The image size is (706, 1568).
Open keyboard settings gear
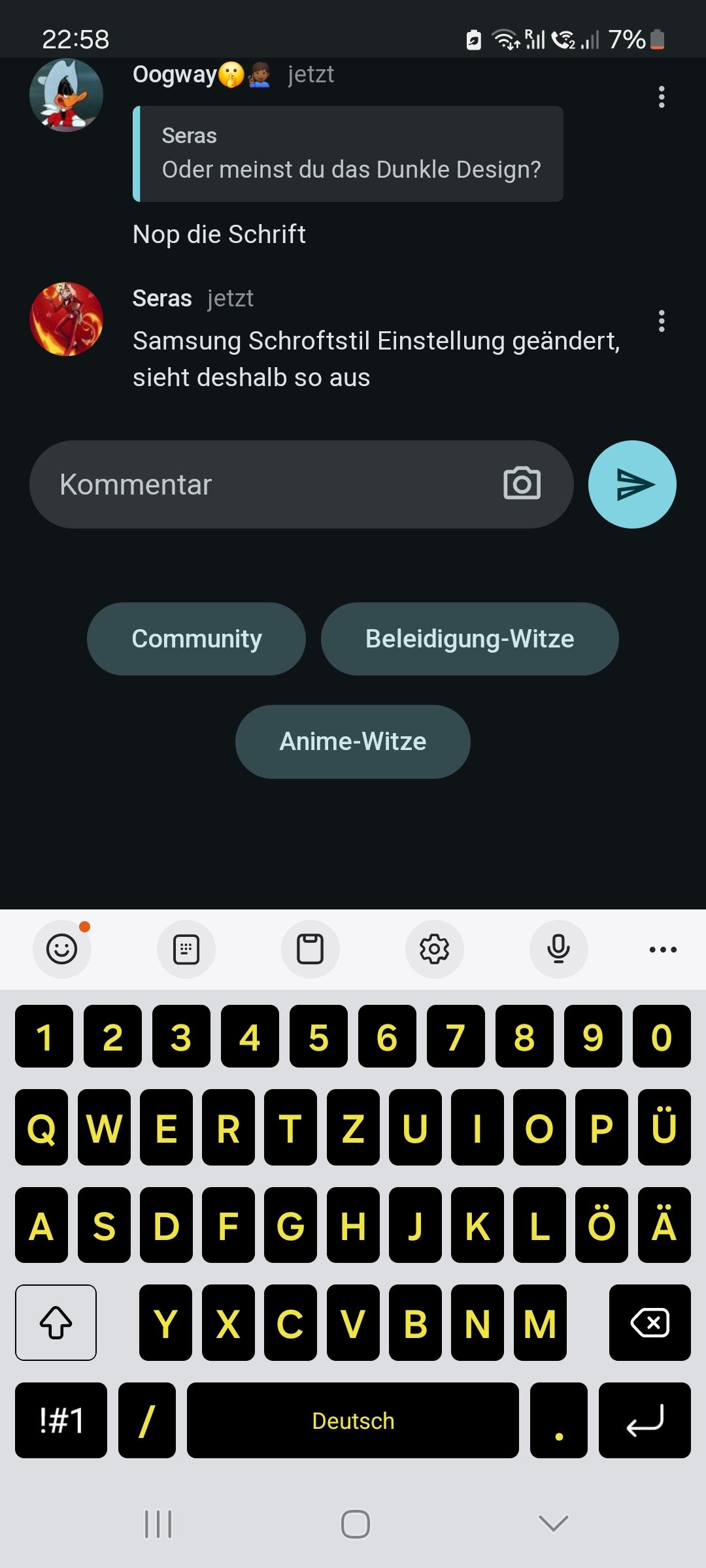click(435, 949)
